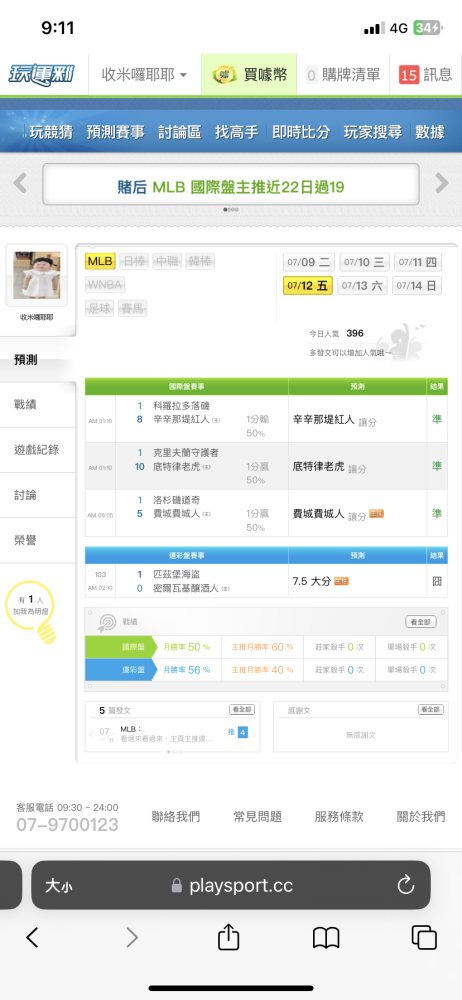Go to 預測賽事 in the navigation bar
The width and height of the screenshot is (462, 1000).
(116, 132)
